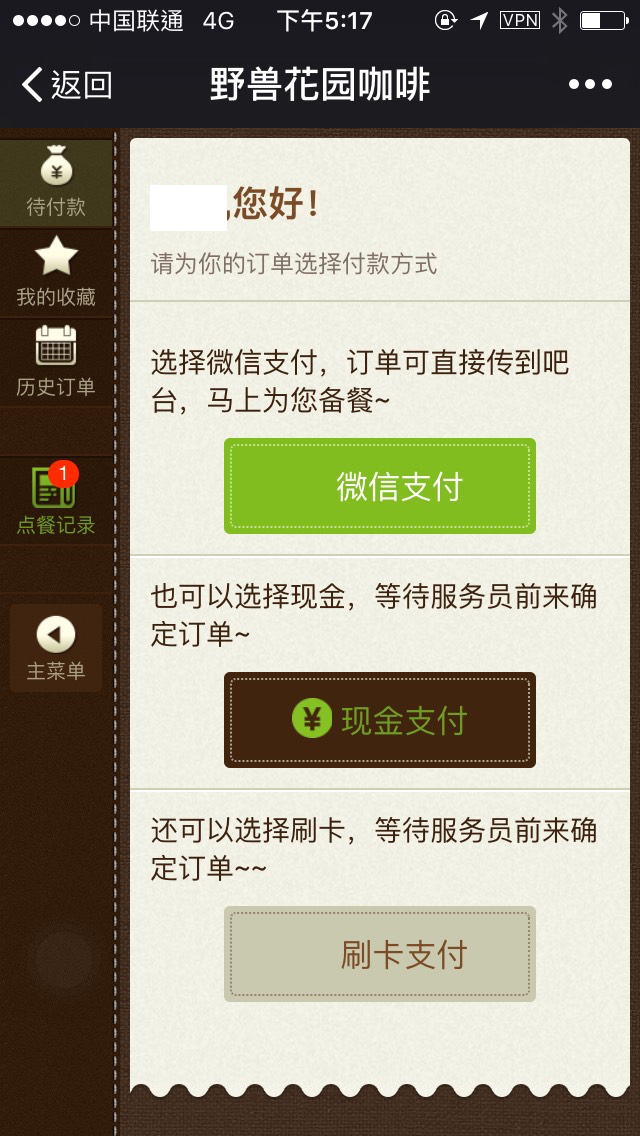
Task: Select 刷卡支付 card payment
Action: click(380, 954)
